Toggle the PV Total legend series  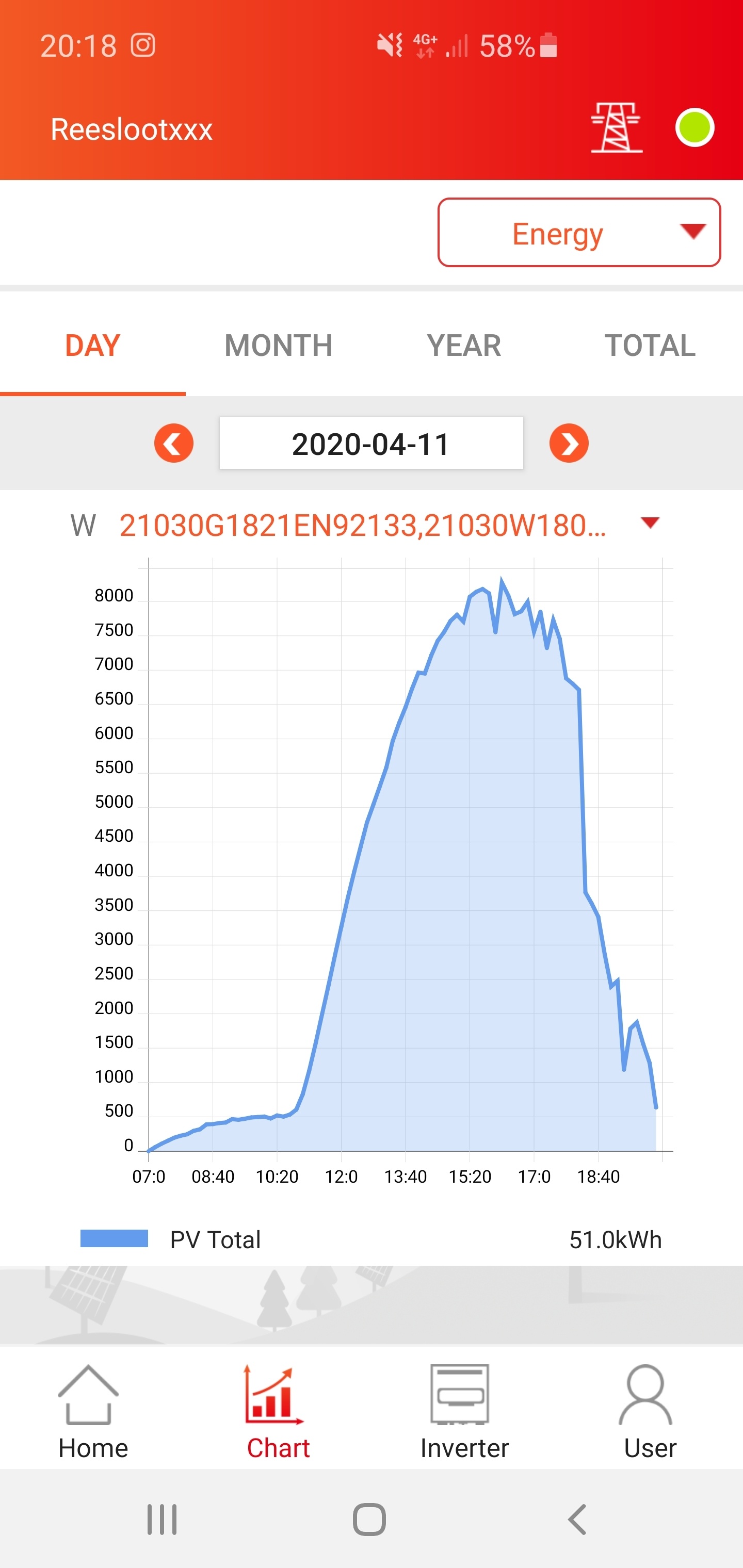170,1239
